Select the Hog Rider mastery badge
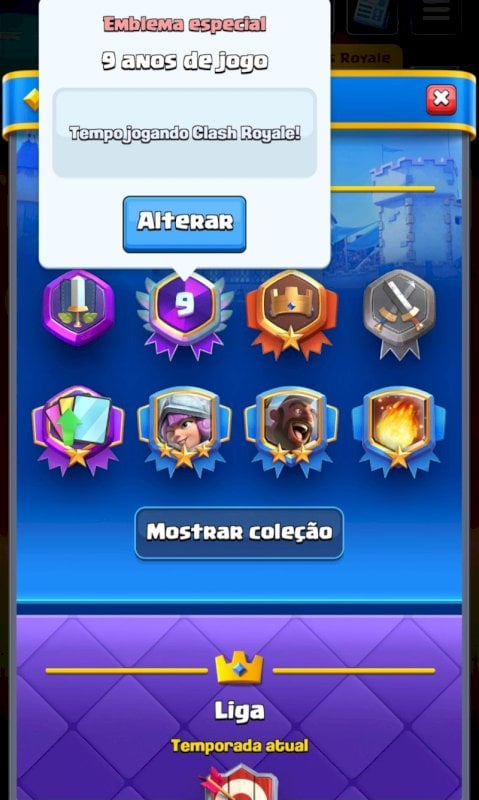 click(291, 429)
